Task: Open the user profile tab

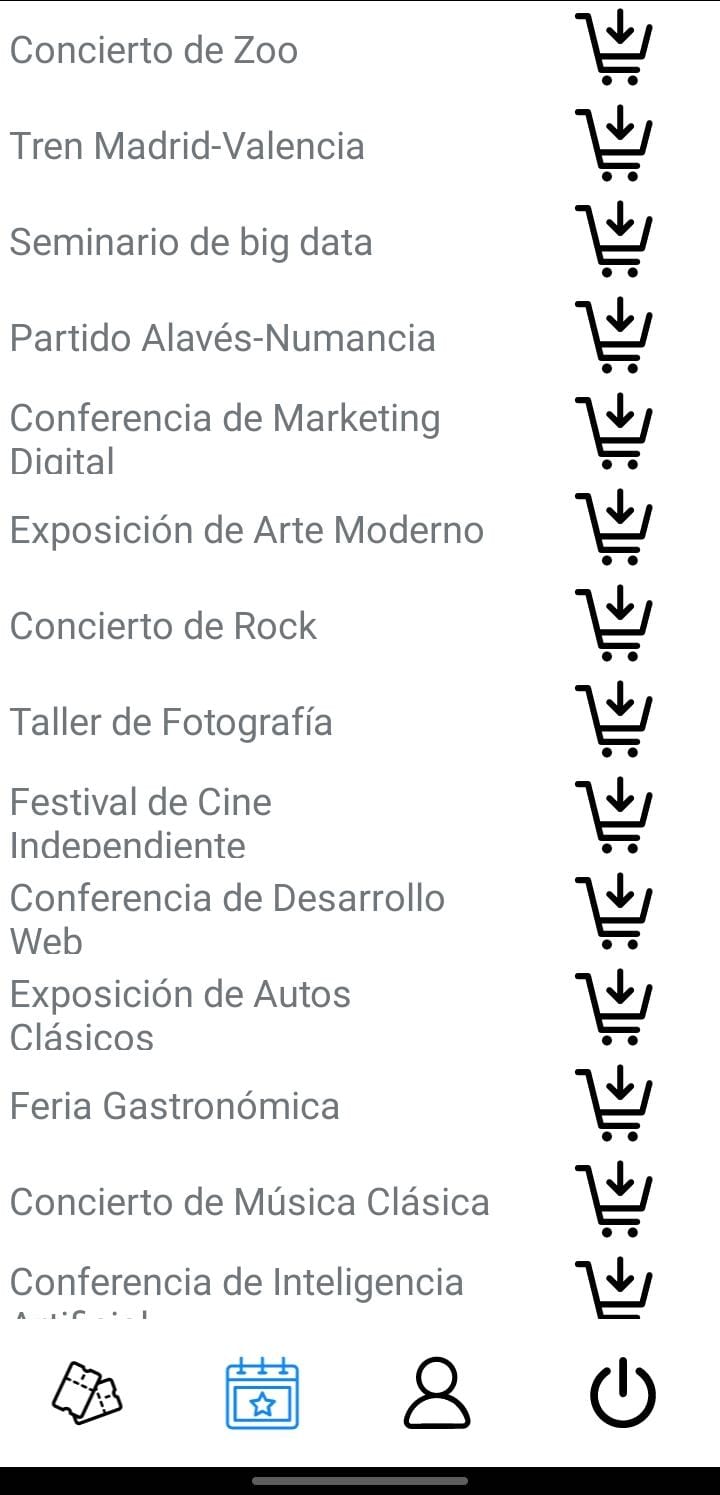Action: 437,1393
